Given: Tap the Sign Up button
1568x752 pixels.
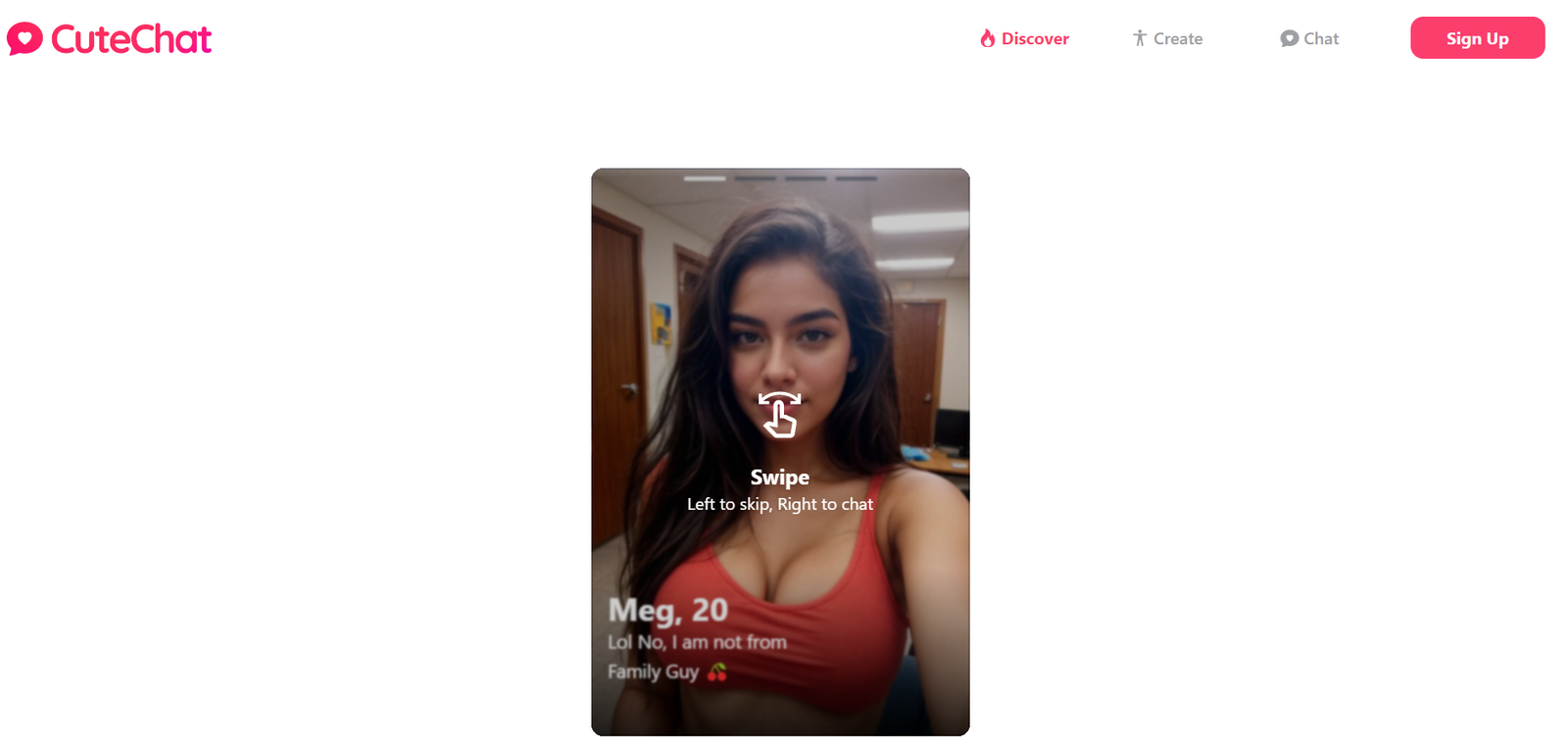Looking at the screenshot, I should [1477, 38].
